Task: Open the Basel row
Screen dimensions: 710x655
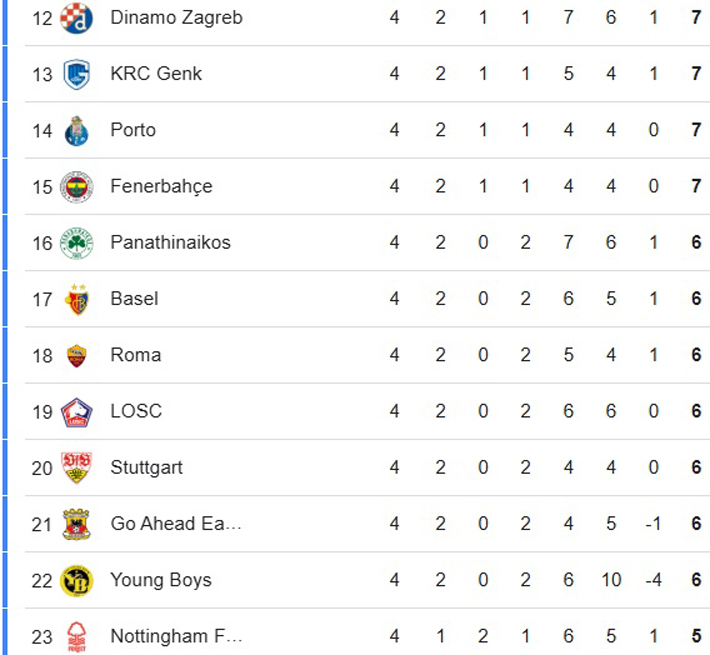Action: 134,298
